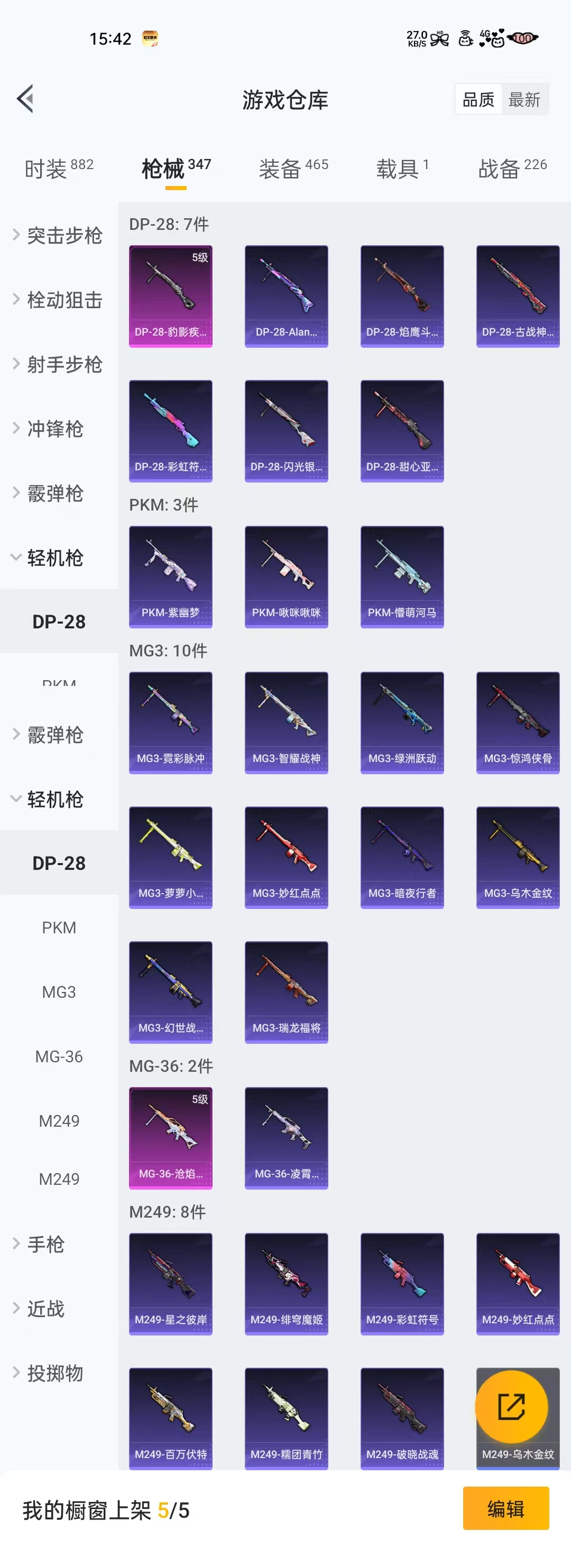The image size is (571, 1568).
Task: Switch to the 时装 tab
Action: [59, 168]
